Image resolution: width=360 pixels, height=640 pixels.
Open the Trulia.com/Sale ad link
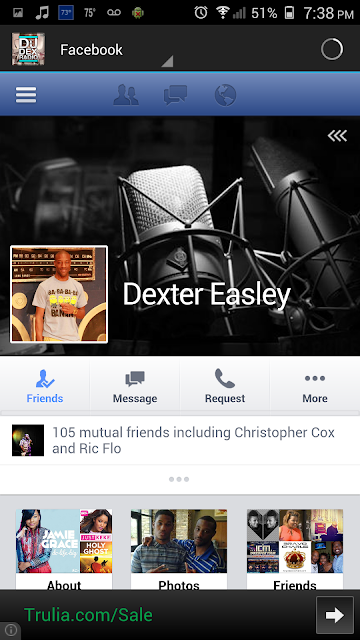point(88,615)
